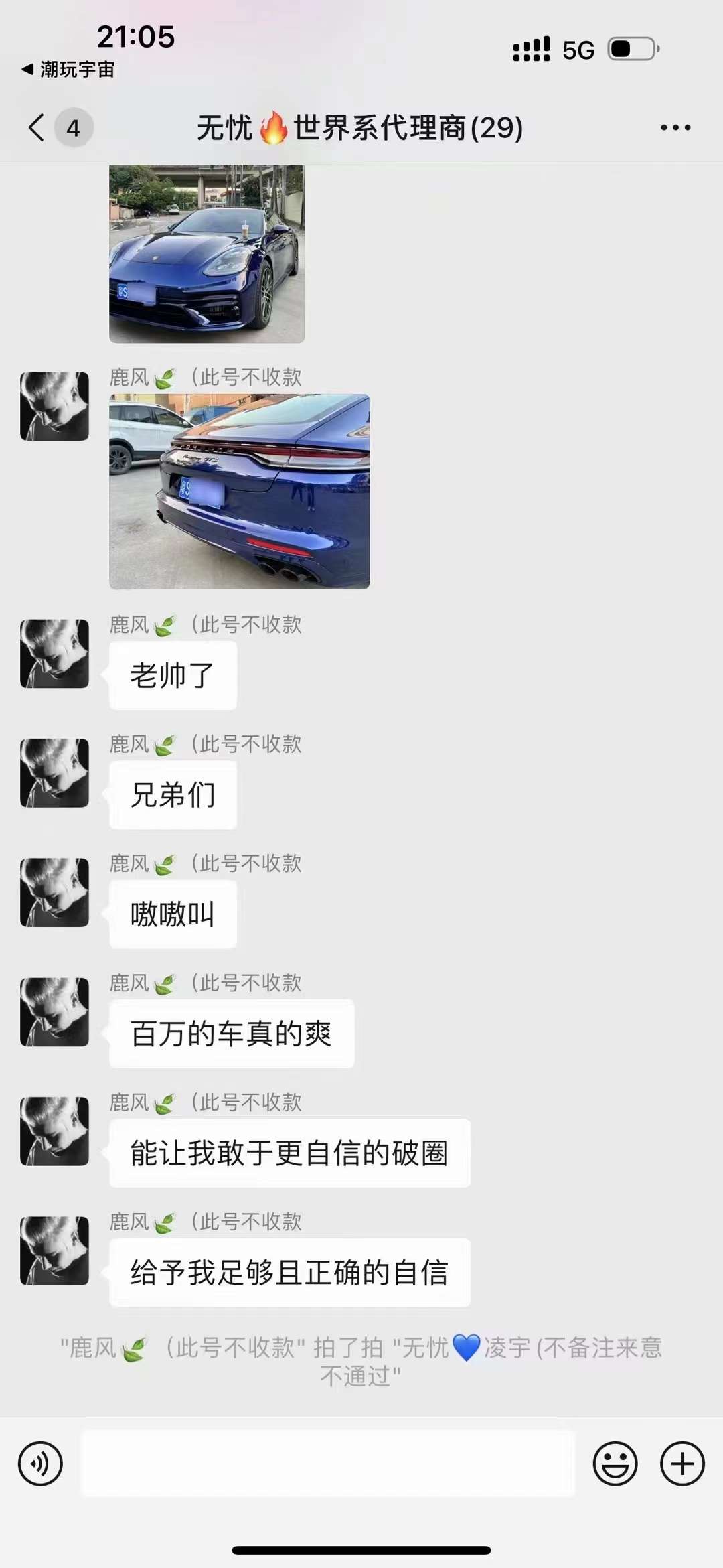723x1568 pixels.
Task: View the front view blue car photo
Action: pos(207,254)
